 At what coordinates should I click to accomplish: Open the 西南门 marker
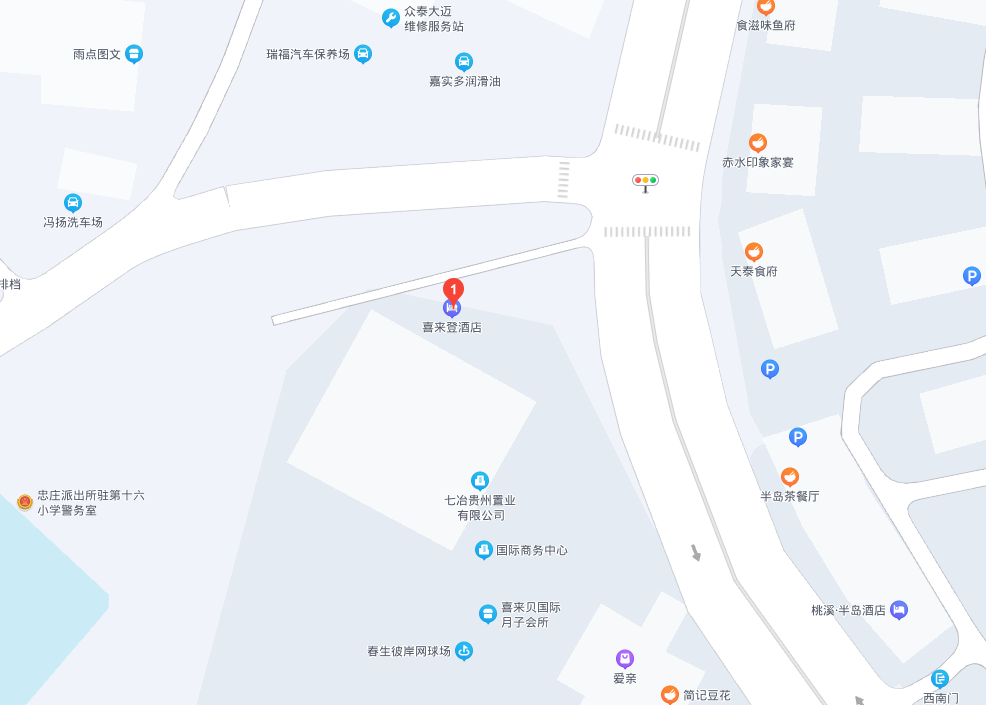(x=939, y=679)
